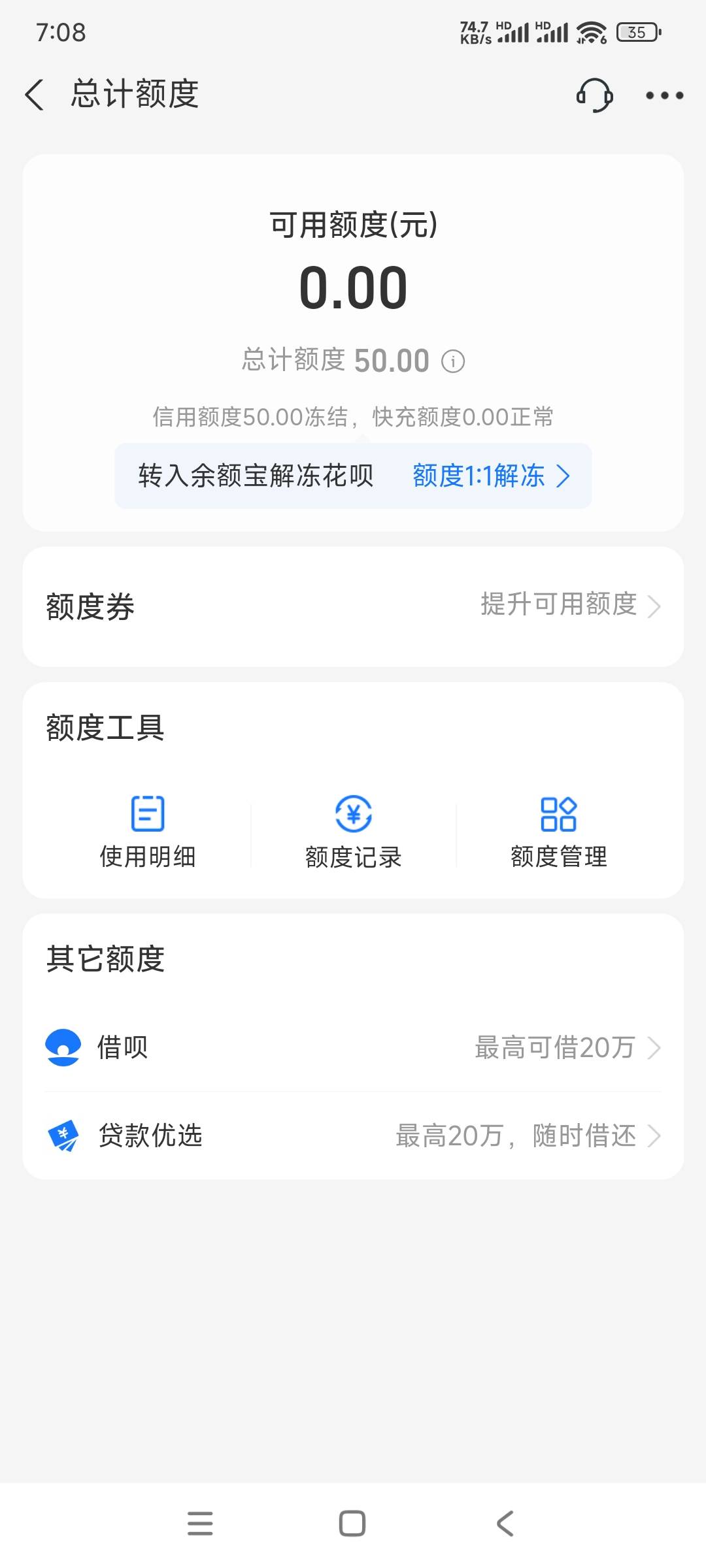Image resolution: width=706 pixels, height=1568 pixels.
Task: Open 借呗 最高可借20万 row
Action: pos(353,1047)
